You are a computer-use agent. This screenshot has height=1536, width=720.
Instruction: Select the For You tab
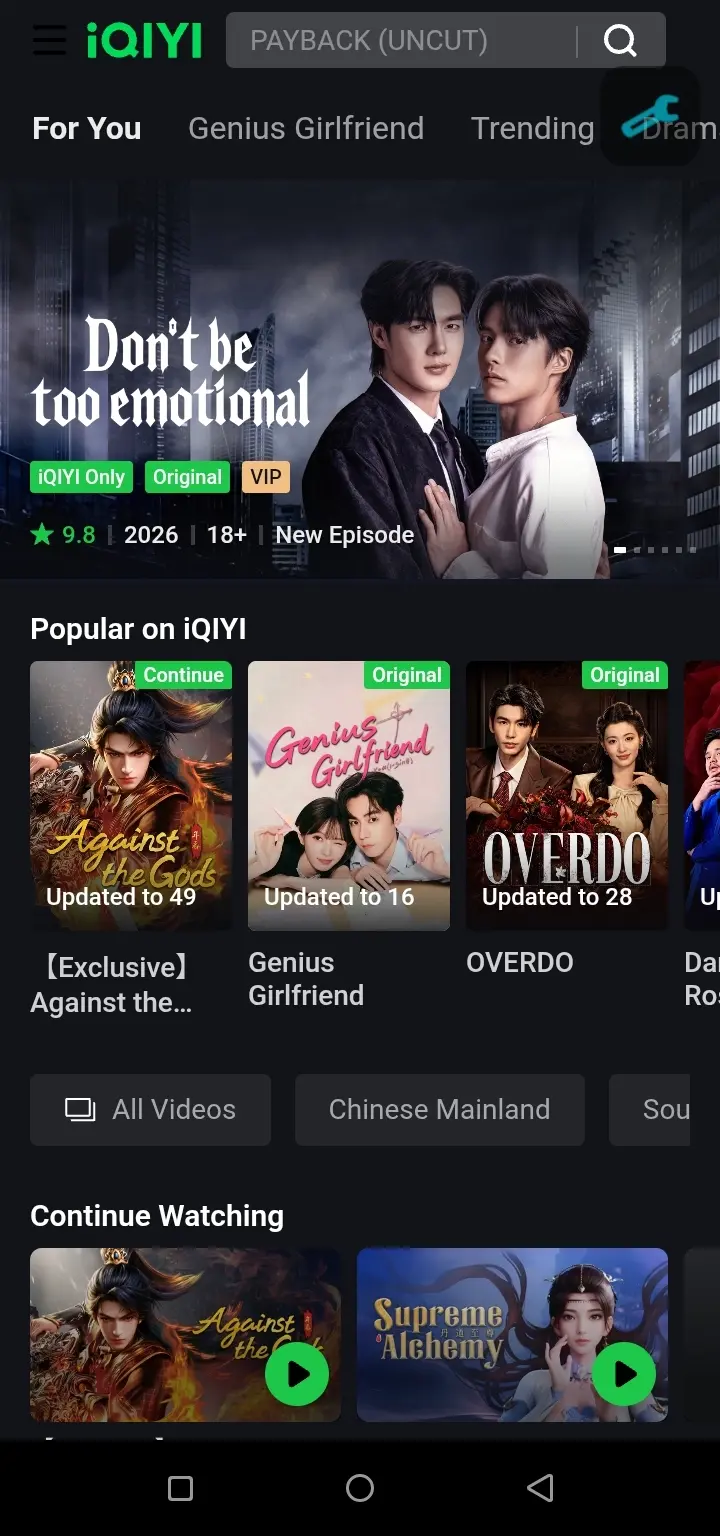pyautogui.click(x=87, y=128)
